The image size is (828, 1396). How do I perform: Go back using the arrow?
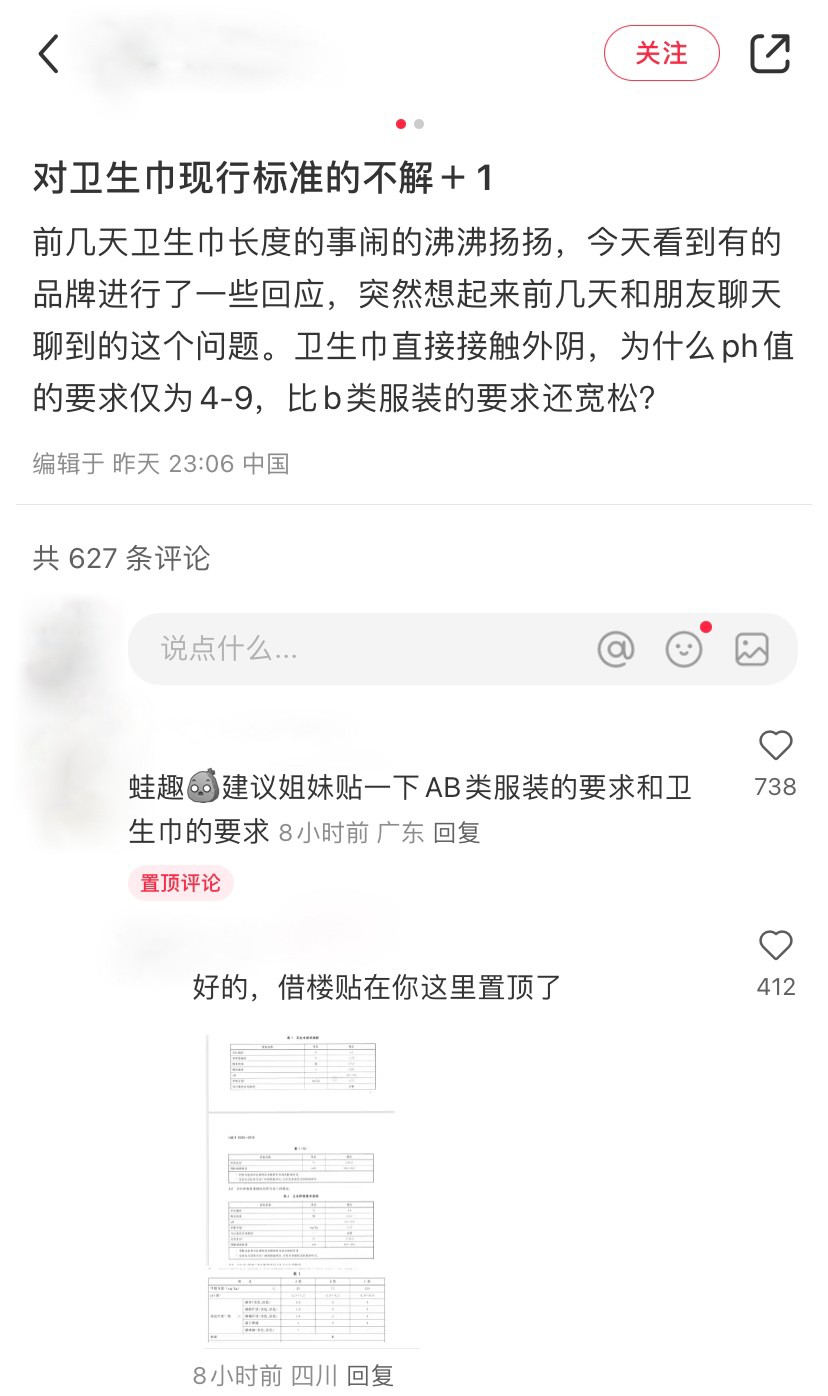(48, 53)
